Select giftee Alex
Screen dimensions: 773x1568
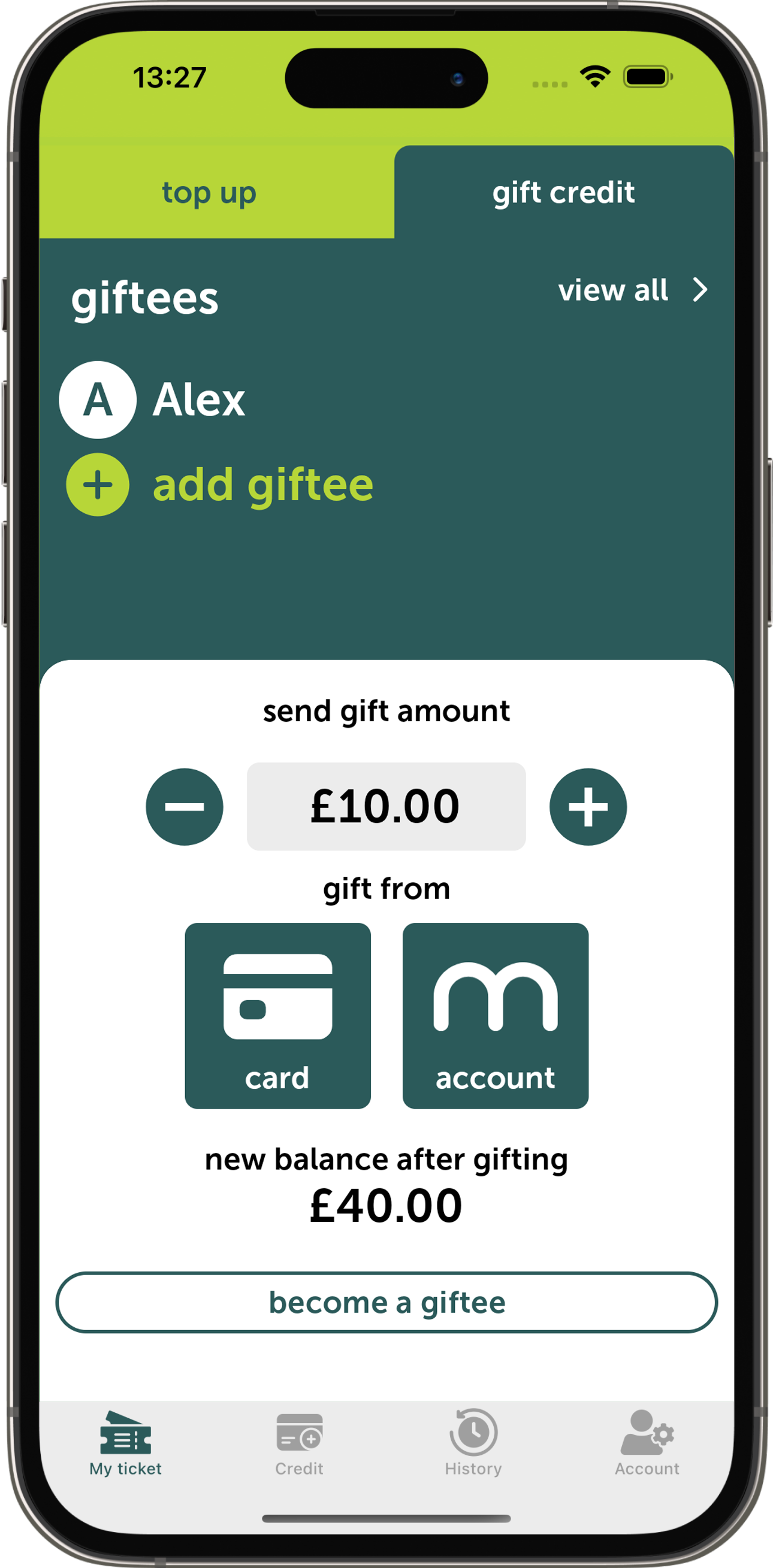point(153,400)
